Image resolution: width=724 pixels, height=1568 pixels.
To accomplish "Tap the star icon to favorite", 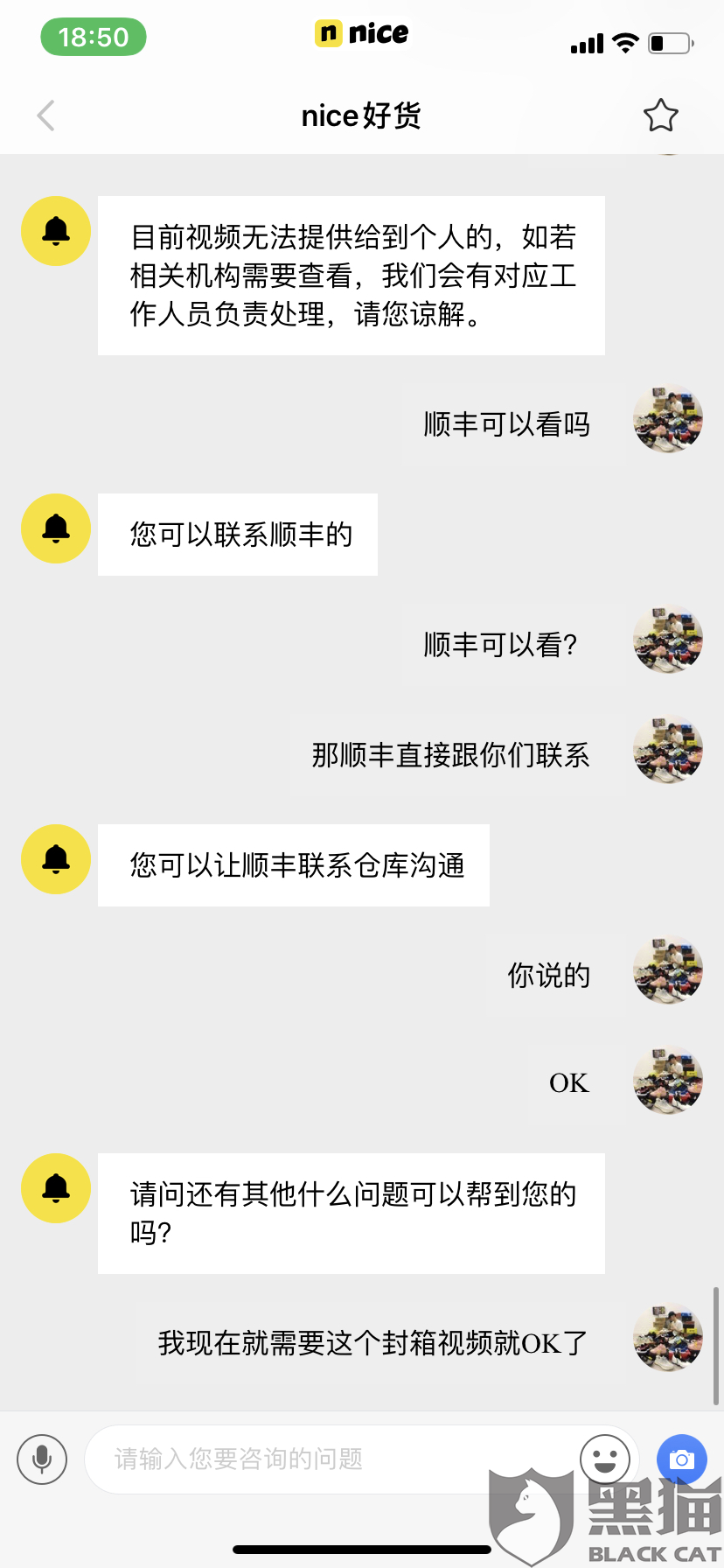I will click(660, 115).
